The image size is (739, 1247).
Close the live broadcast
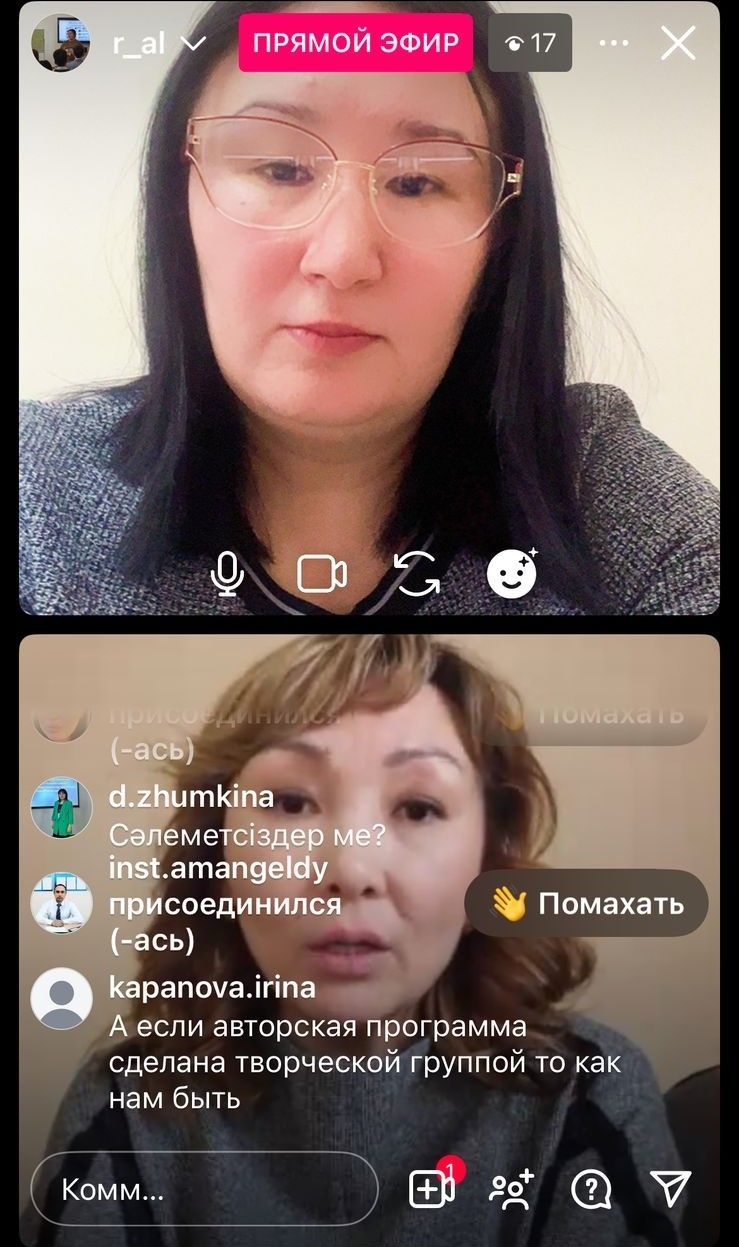pyautogui.click(x=678, y=43)
